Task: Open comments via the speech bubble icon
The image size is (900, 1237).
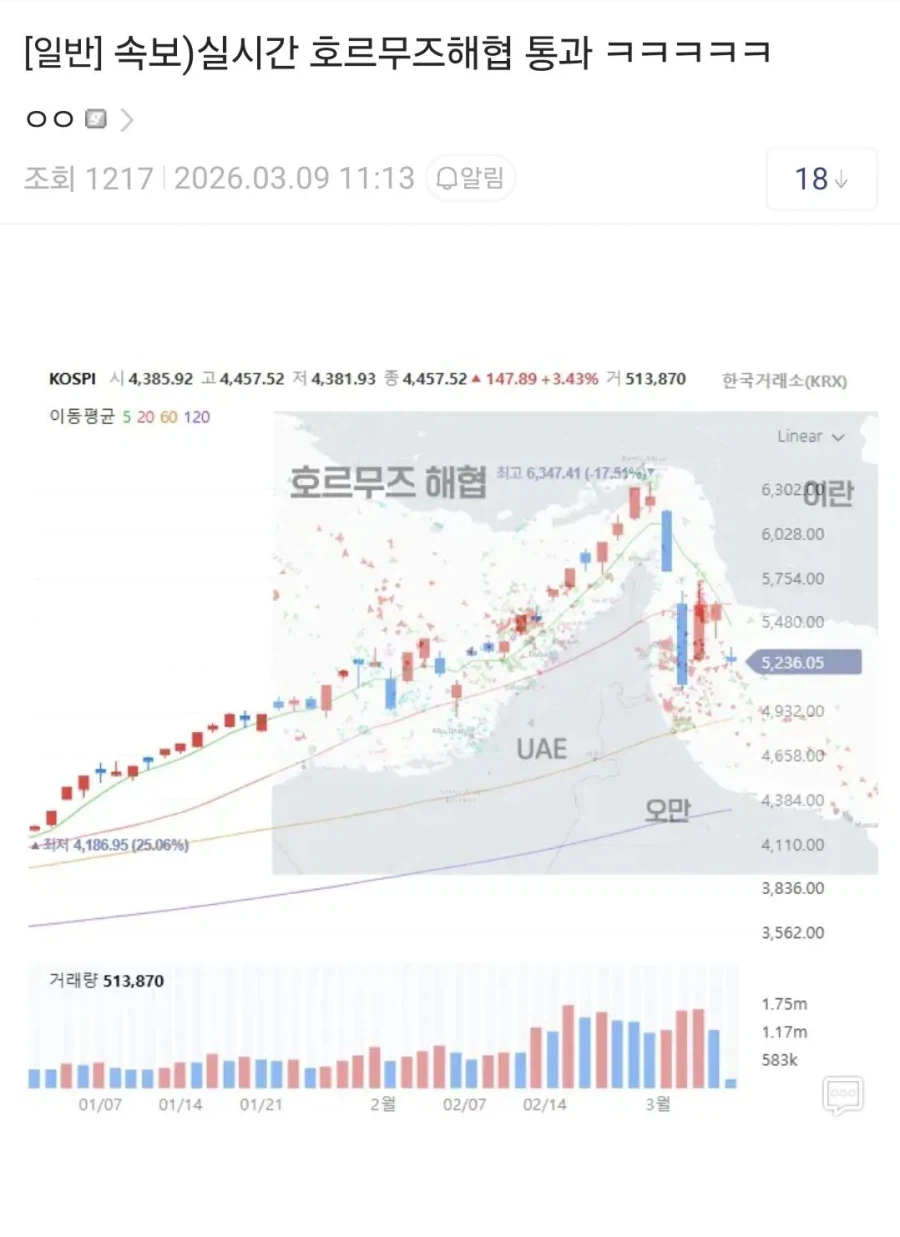Action: (842, 1094)
